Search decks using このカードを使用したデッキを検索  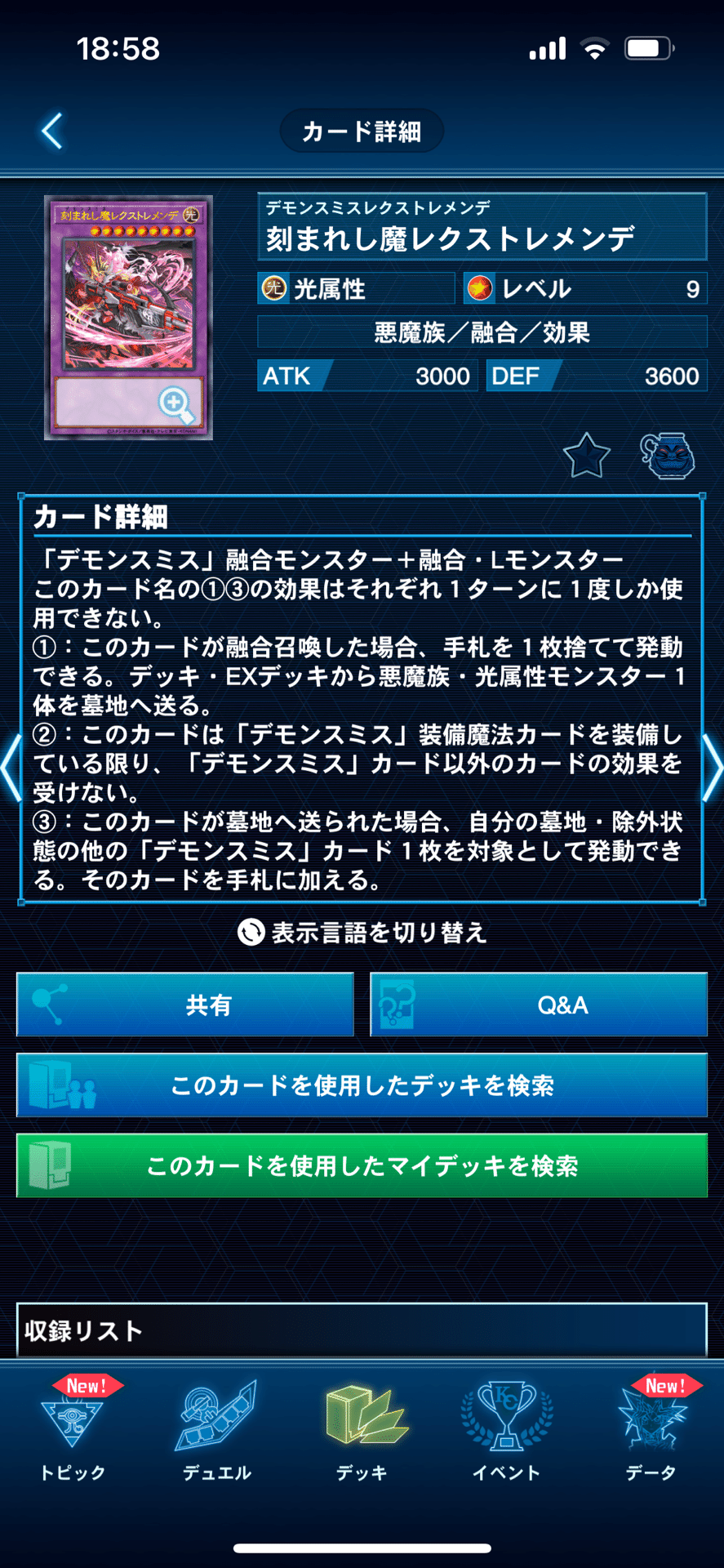tap(362, 1086)
